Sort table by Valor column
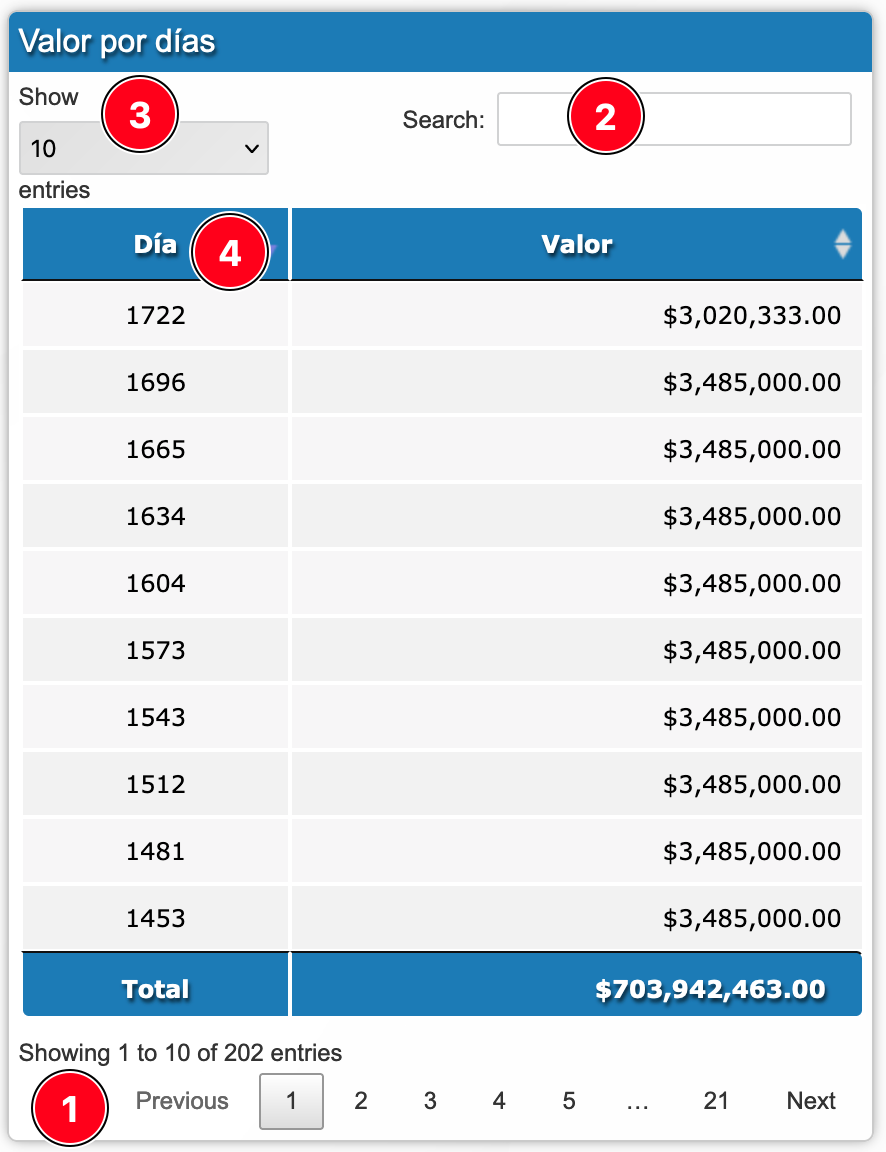Image resolution: width=886 pixels, height=1152 pixels. pyautogui.click(x=576, y=244)
